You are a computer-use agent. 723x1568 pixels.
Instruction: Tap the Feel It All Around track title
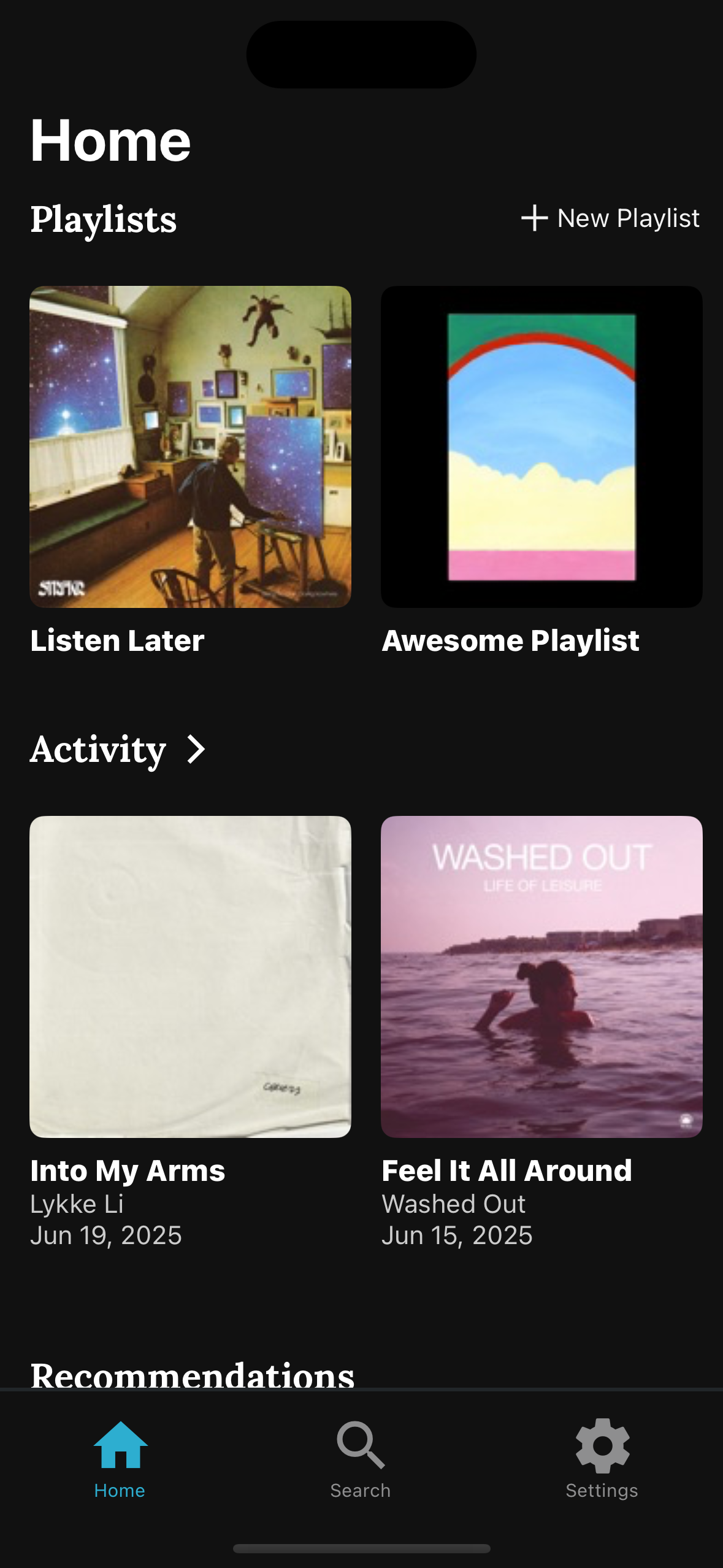click(x=507, y=1169)
